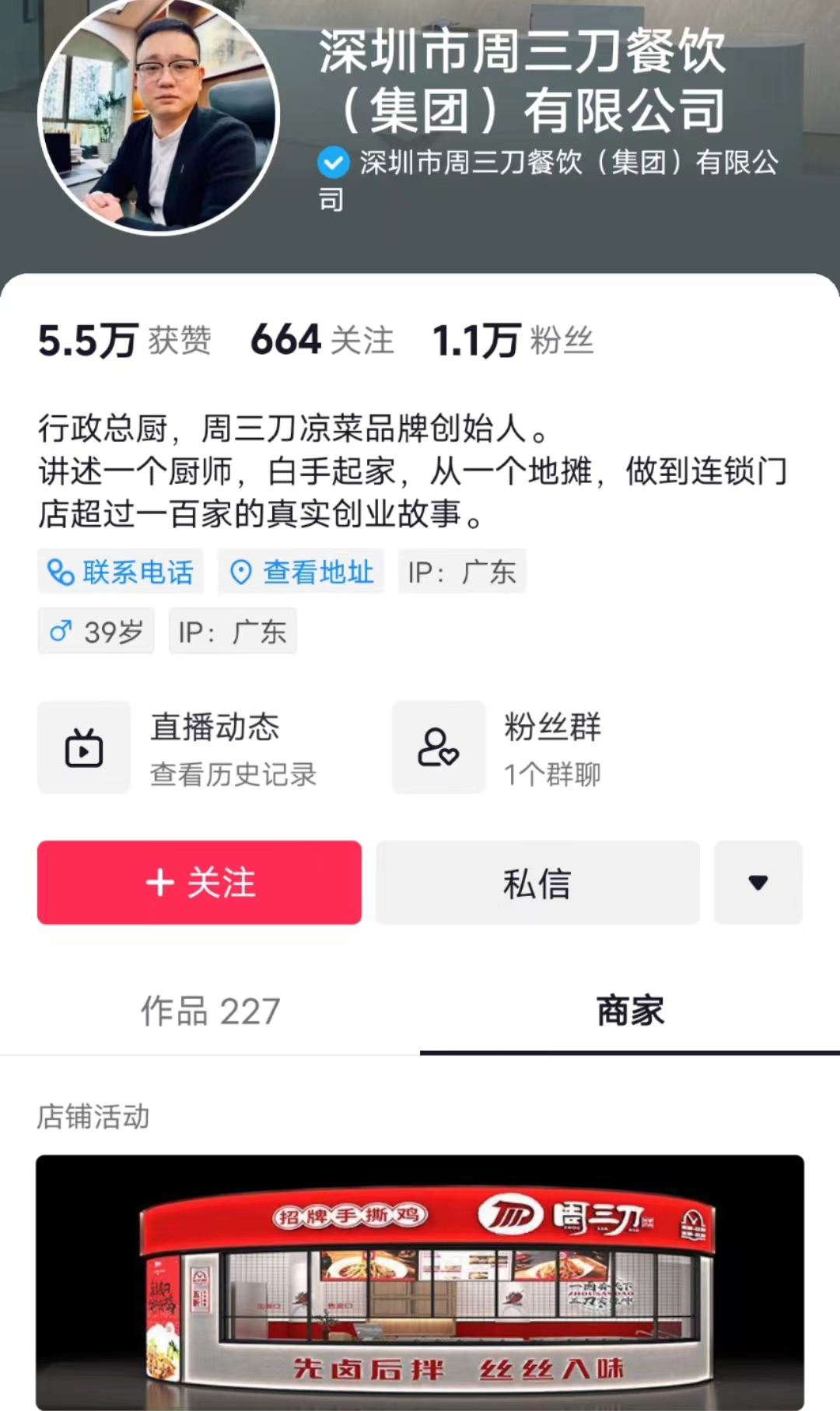Switch to the 作品 227 tab
The width and height of the screenshot is (840, 1411).
click(x=210, y=1011)
